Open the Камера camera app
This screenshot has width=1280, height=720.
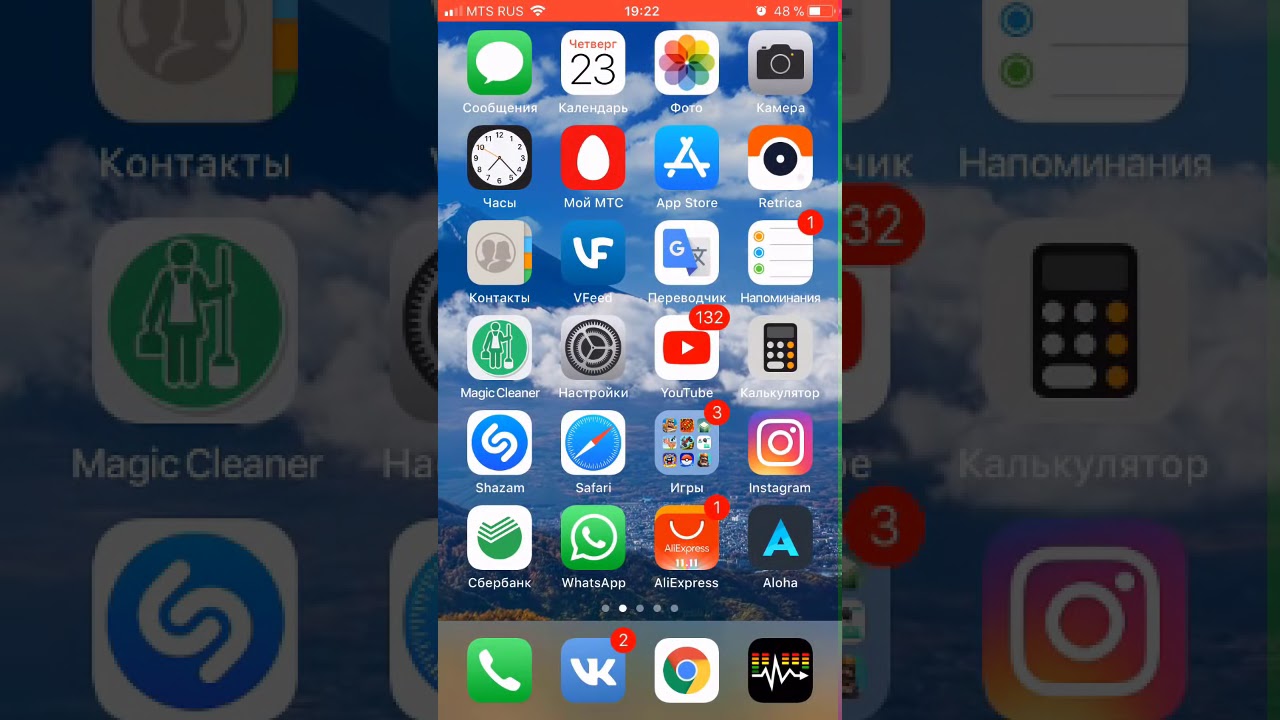(780, 63)
